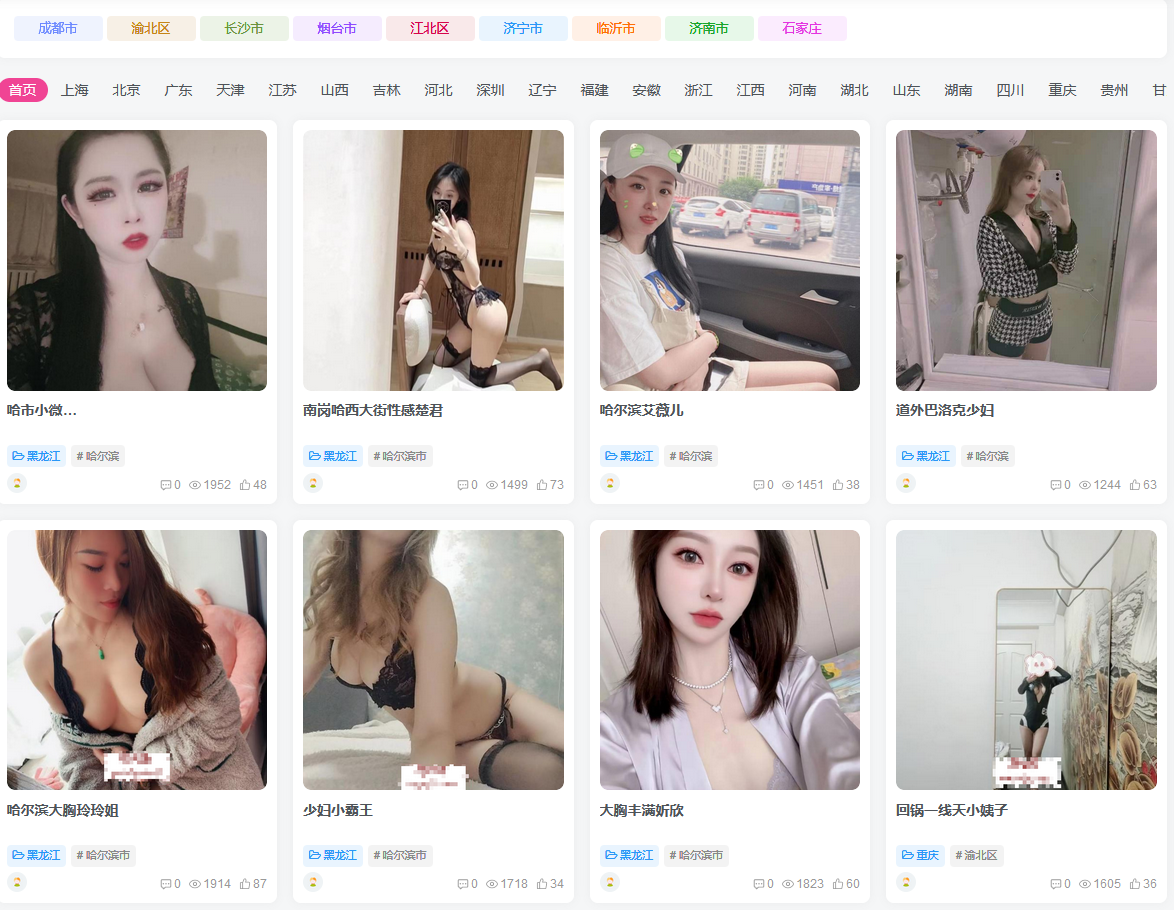This screenshot has width=1174, height=910.
Task: Tap the #渝北区 tag
Action: [978, 856]
